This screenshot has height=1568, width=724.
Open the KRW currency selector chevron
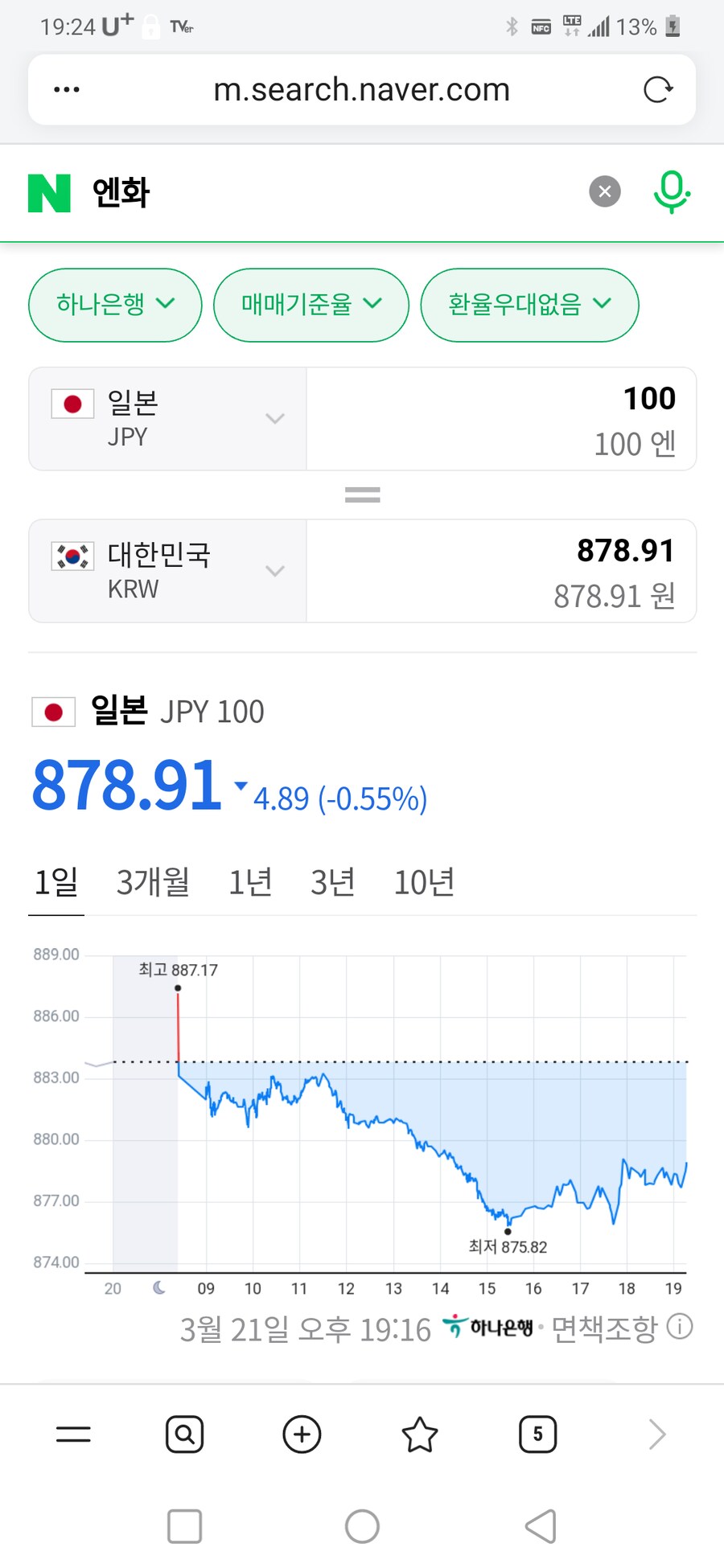click(275, 571)
